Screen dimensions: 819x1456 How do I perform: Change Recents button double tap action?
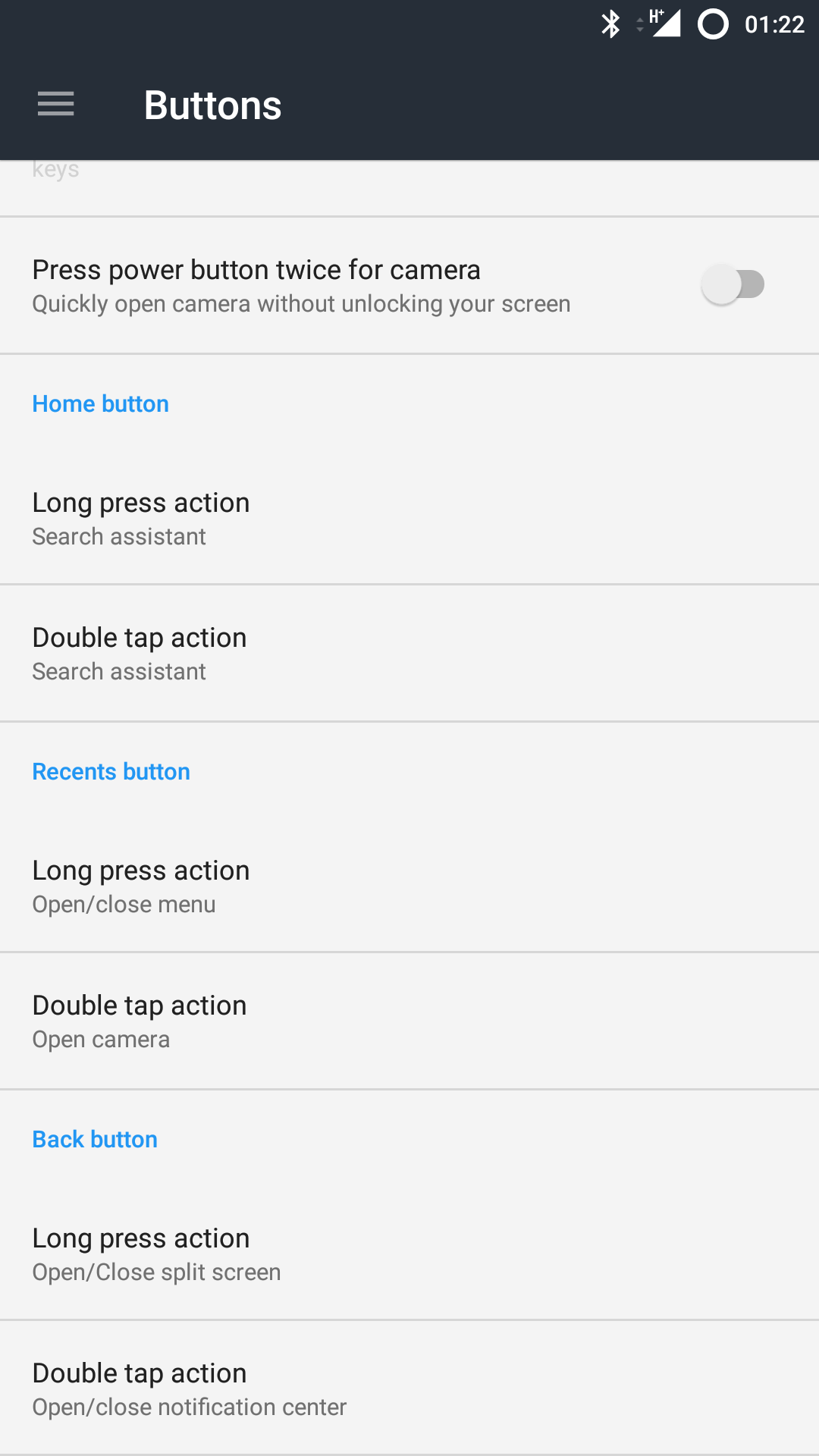click(409, 1021)
